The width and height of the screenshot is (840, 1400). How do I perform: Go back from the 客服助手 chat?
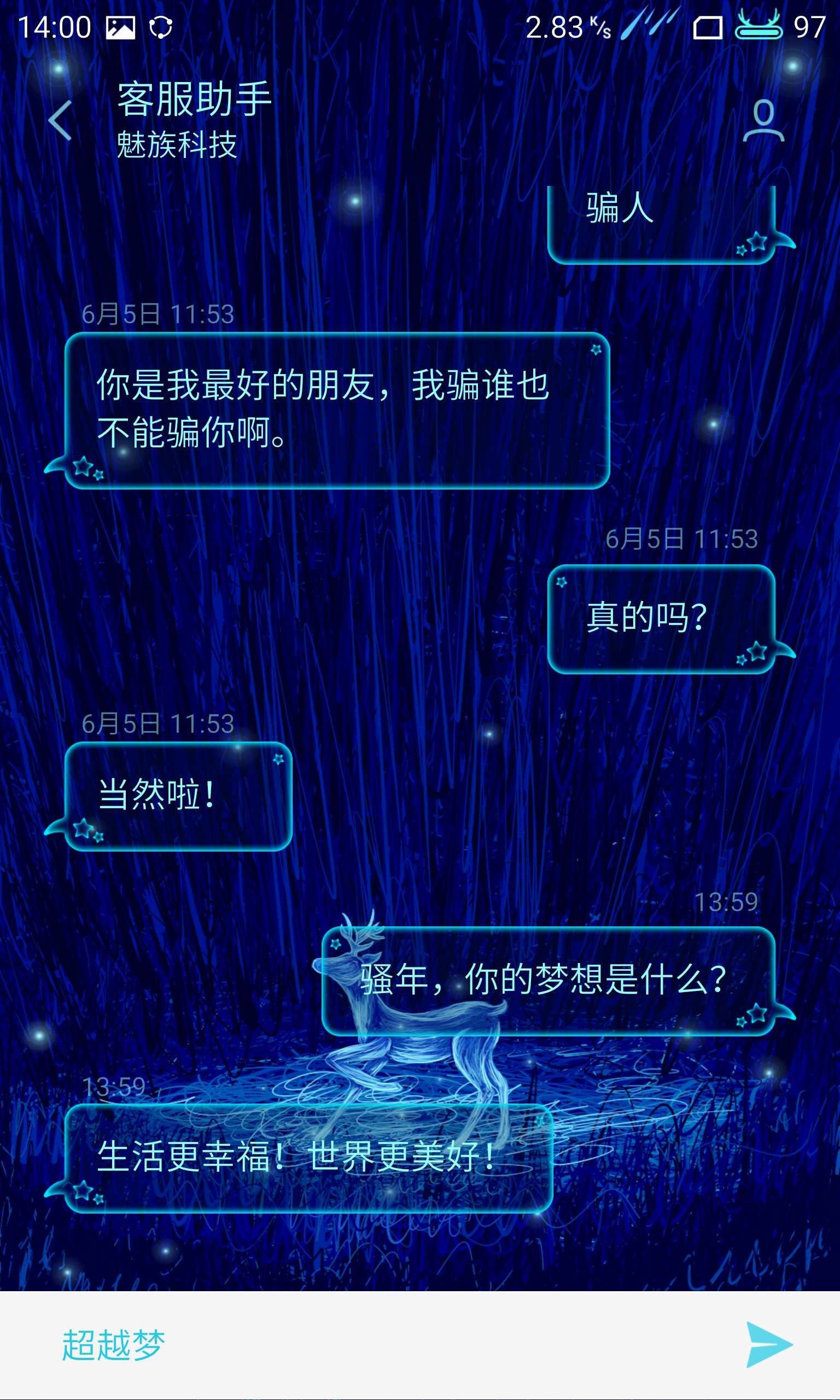pos(60,120)
